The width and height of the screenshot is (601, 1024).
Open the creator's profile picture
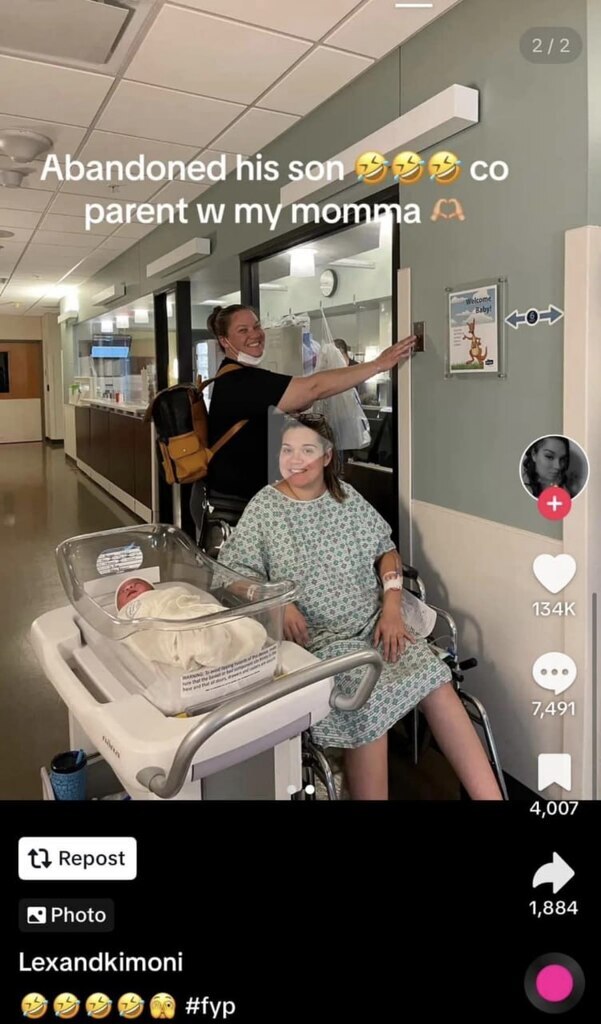click(554, 468)
